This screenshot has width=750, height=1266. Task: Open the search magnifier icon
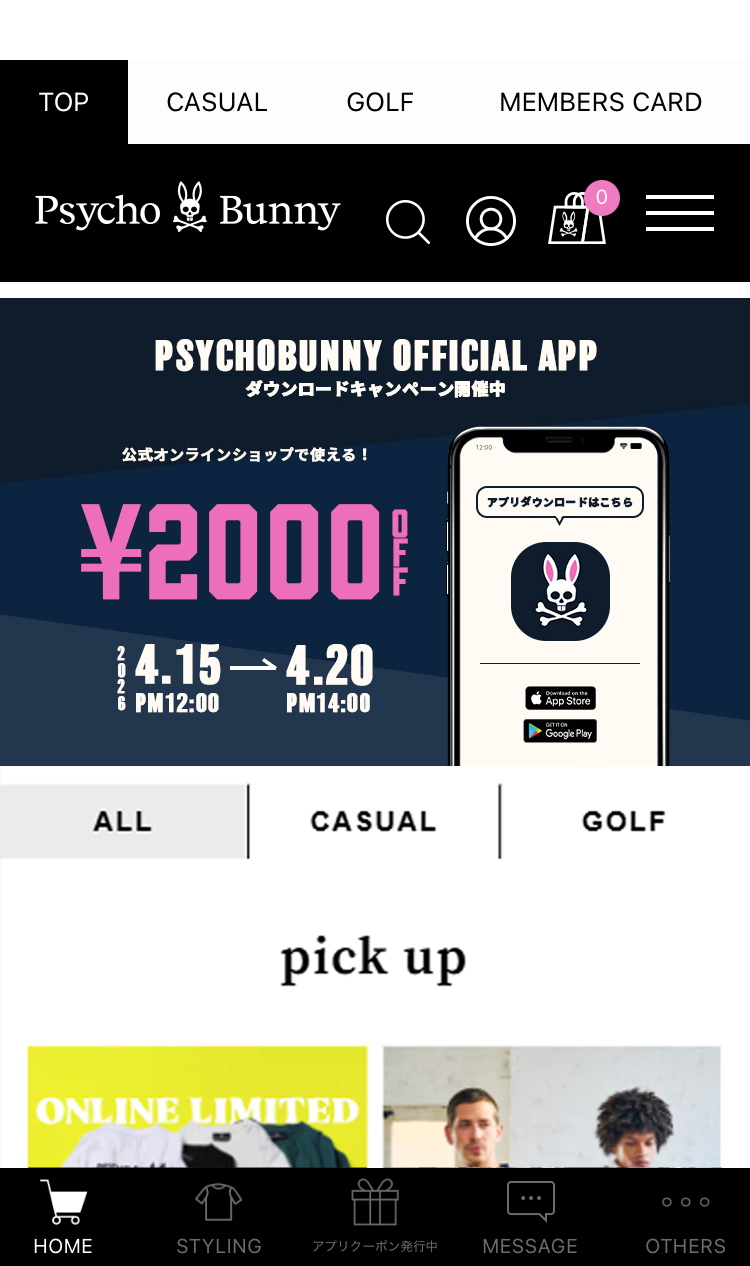point(407,221)
